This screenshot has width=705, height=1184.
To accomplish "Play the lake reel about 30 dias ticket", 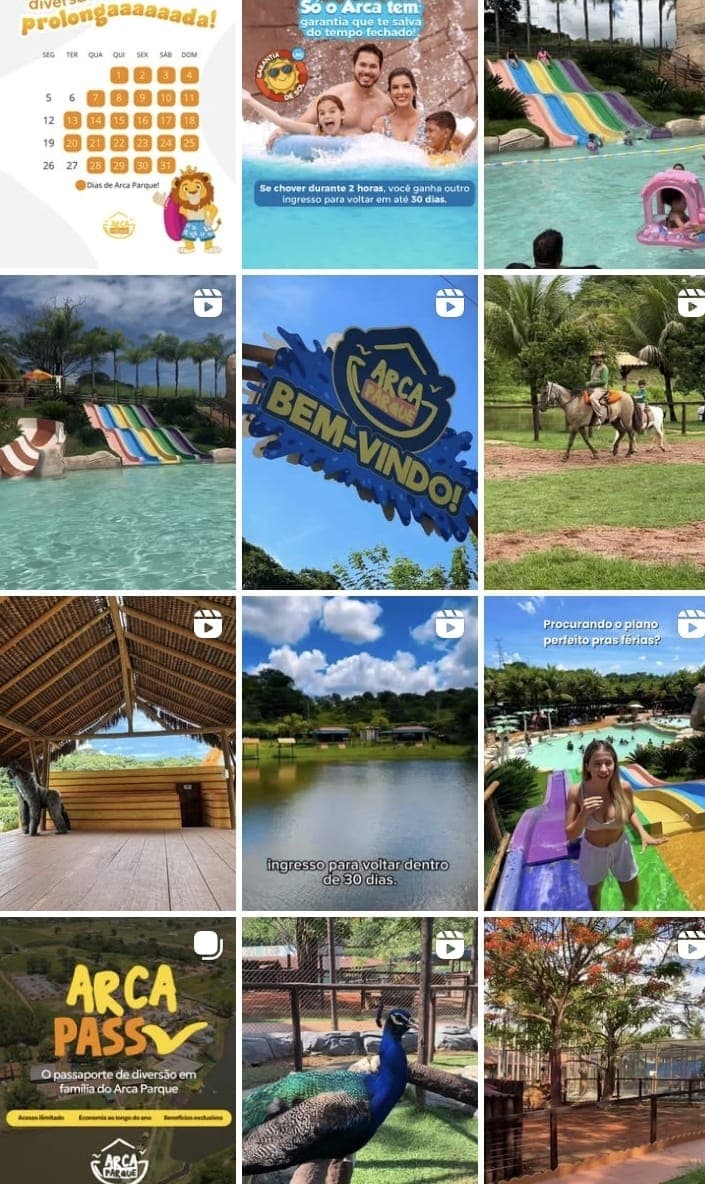I will (360, 754).
